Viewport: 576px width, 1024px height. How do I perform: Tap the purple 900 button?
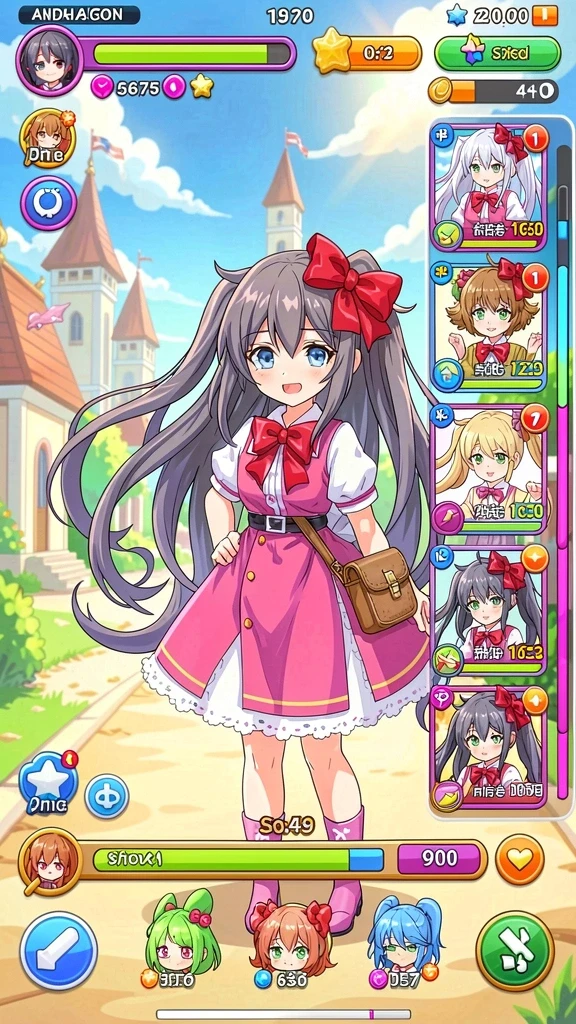[x=439, y=858]
